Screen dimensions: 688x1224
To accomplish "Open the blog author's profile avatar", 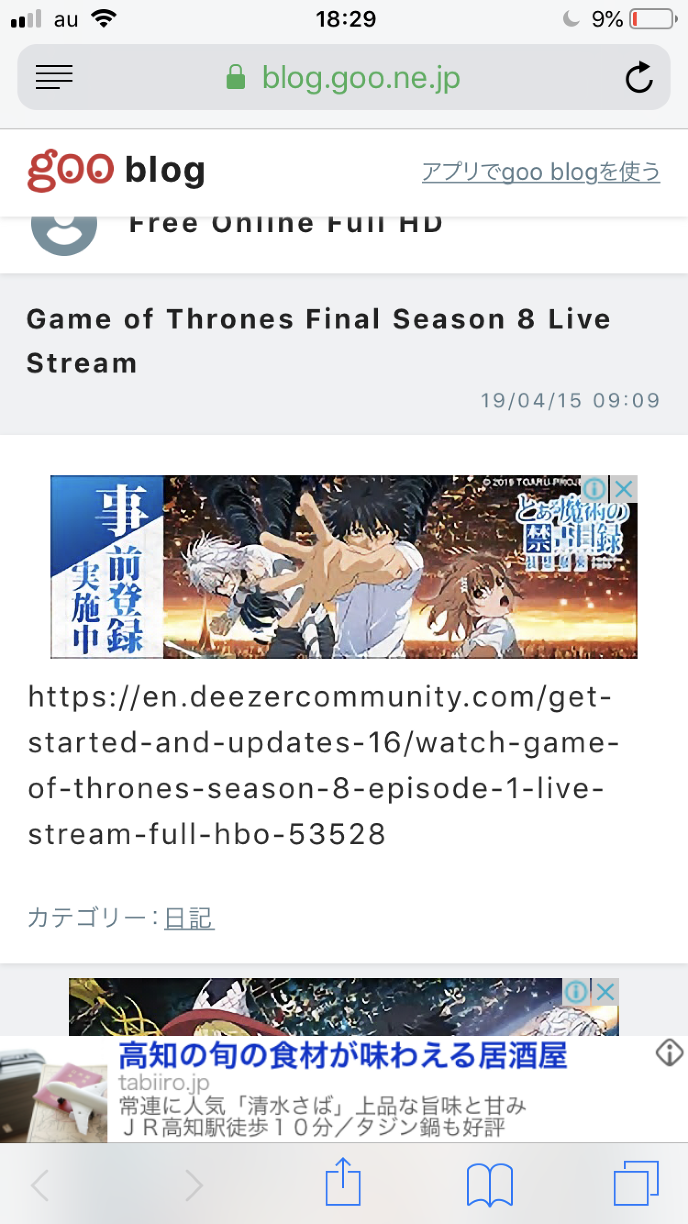I will click(64, 232).
